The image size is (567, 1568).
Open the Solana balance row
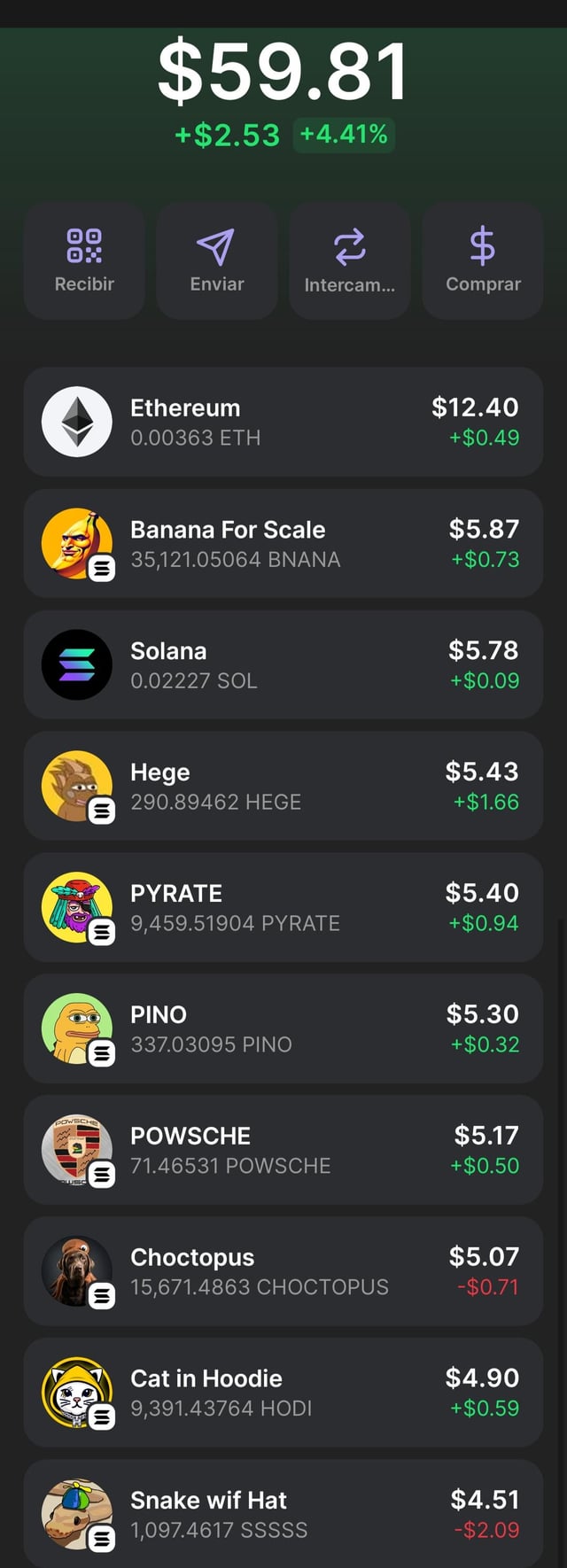(x=283, y=664)
